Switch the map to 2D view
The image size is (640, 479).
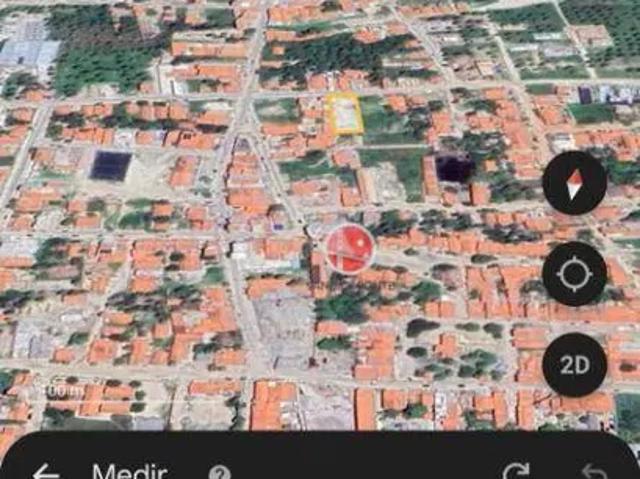[574, 365]
